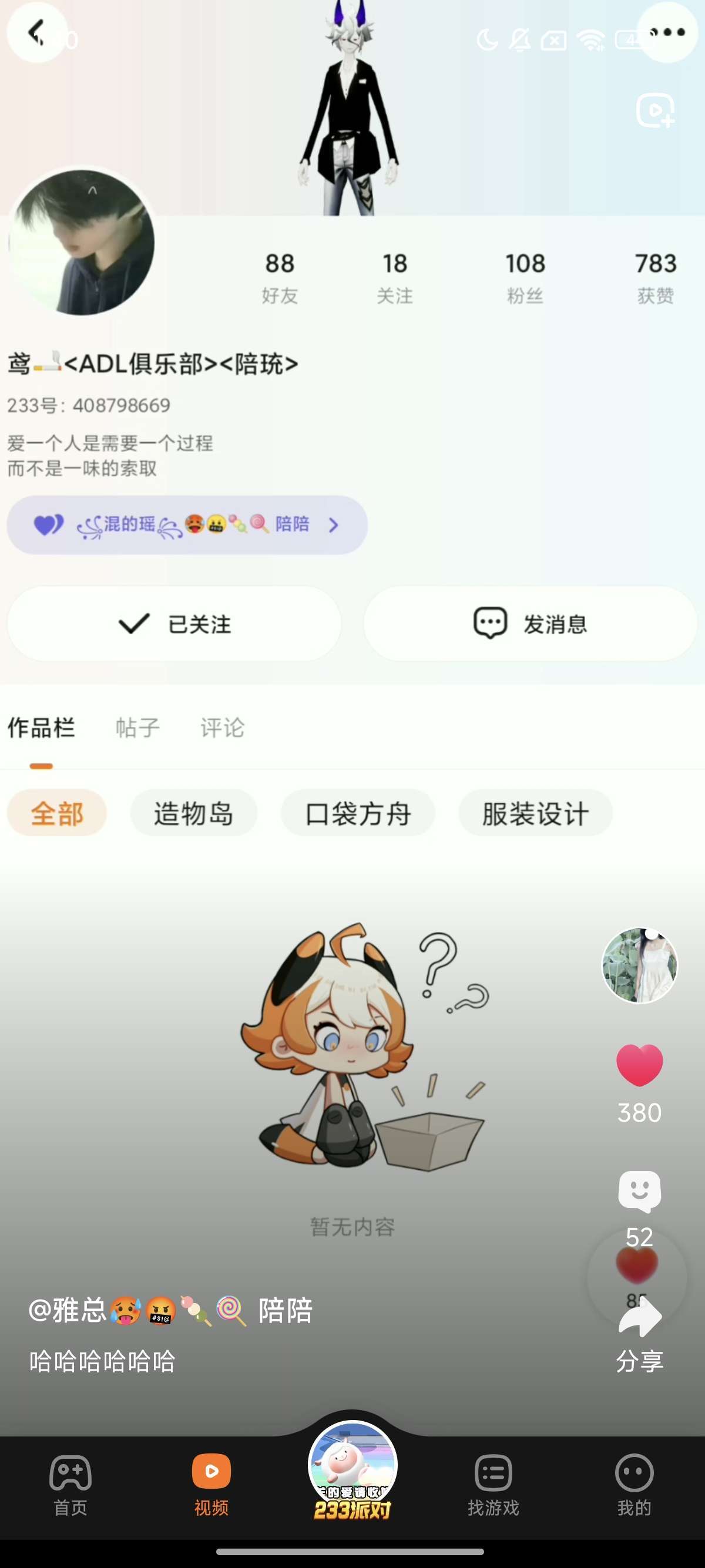The height and width of the screenshot is (1568, 705).
Task: Share the video with 分享
Action: point(639,1335)
